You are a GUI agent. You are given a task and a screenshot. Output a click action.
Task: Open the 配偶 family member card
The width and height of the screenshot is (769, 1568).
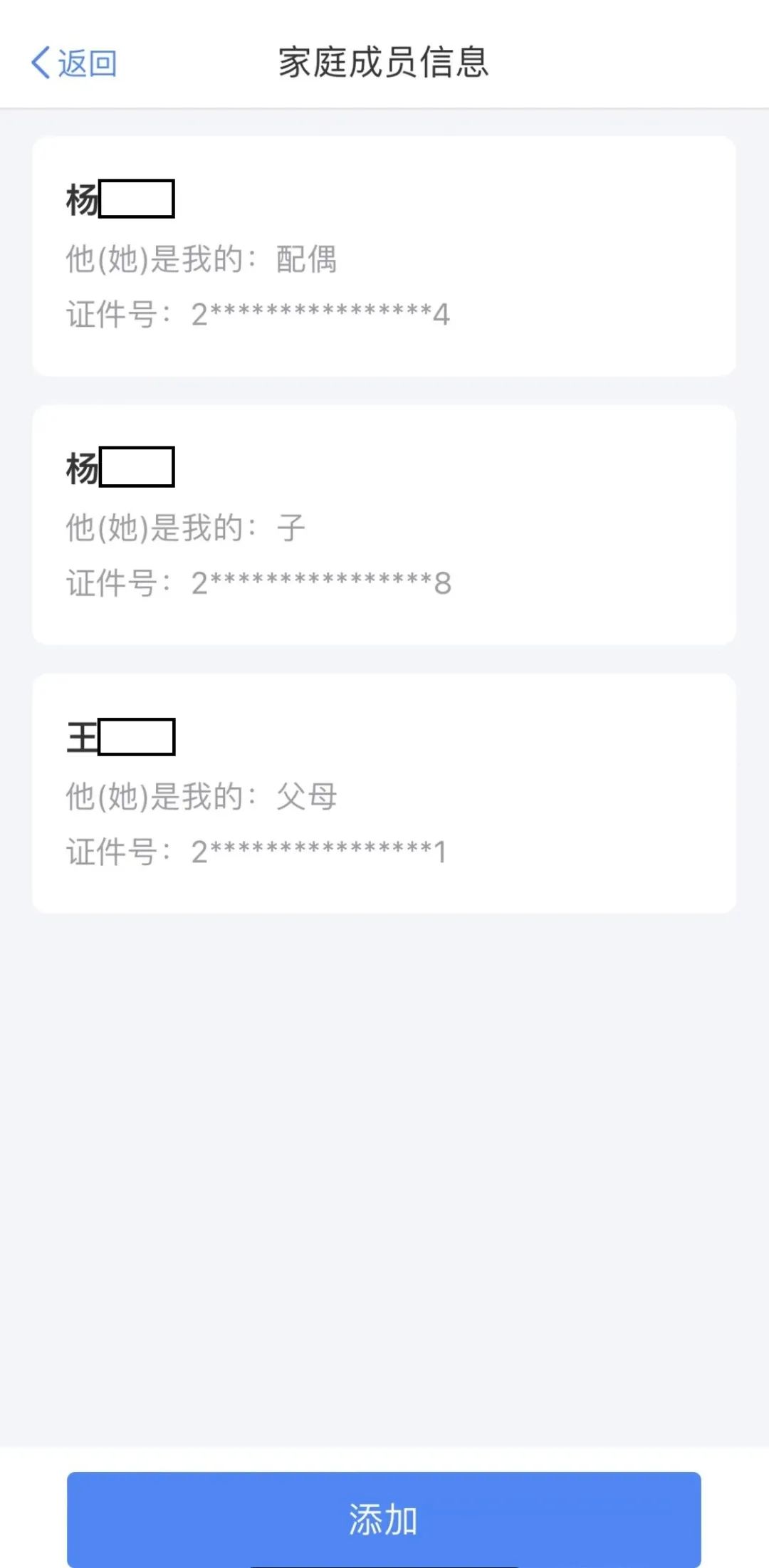pos(384,256)
